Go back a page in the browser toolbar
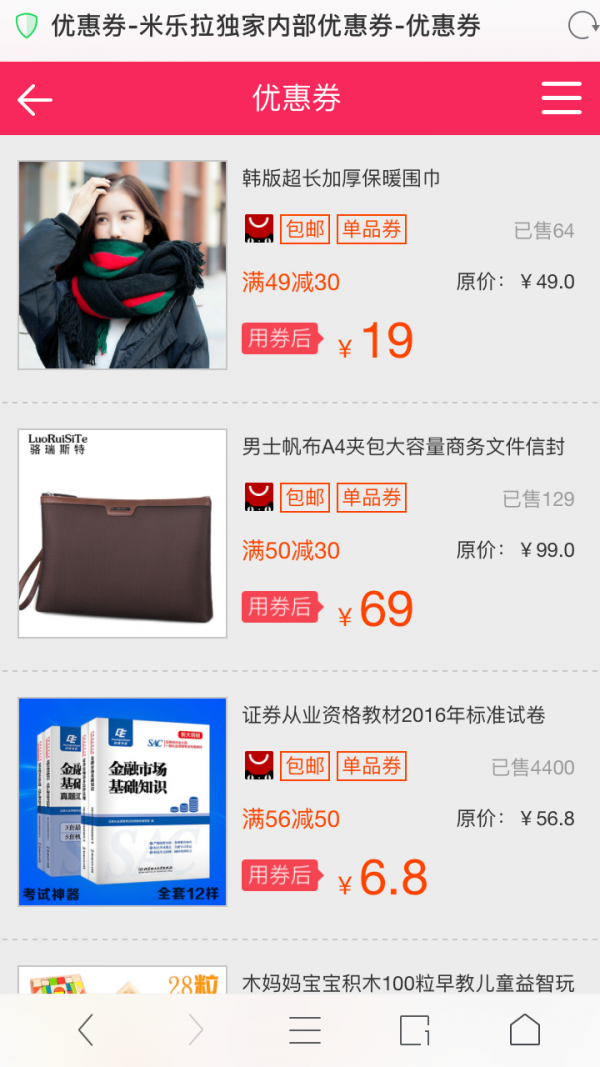Image resolution: width=600 pixels, height=1067 pixels. [86, 1030]
